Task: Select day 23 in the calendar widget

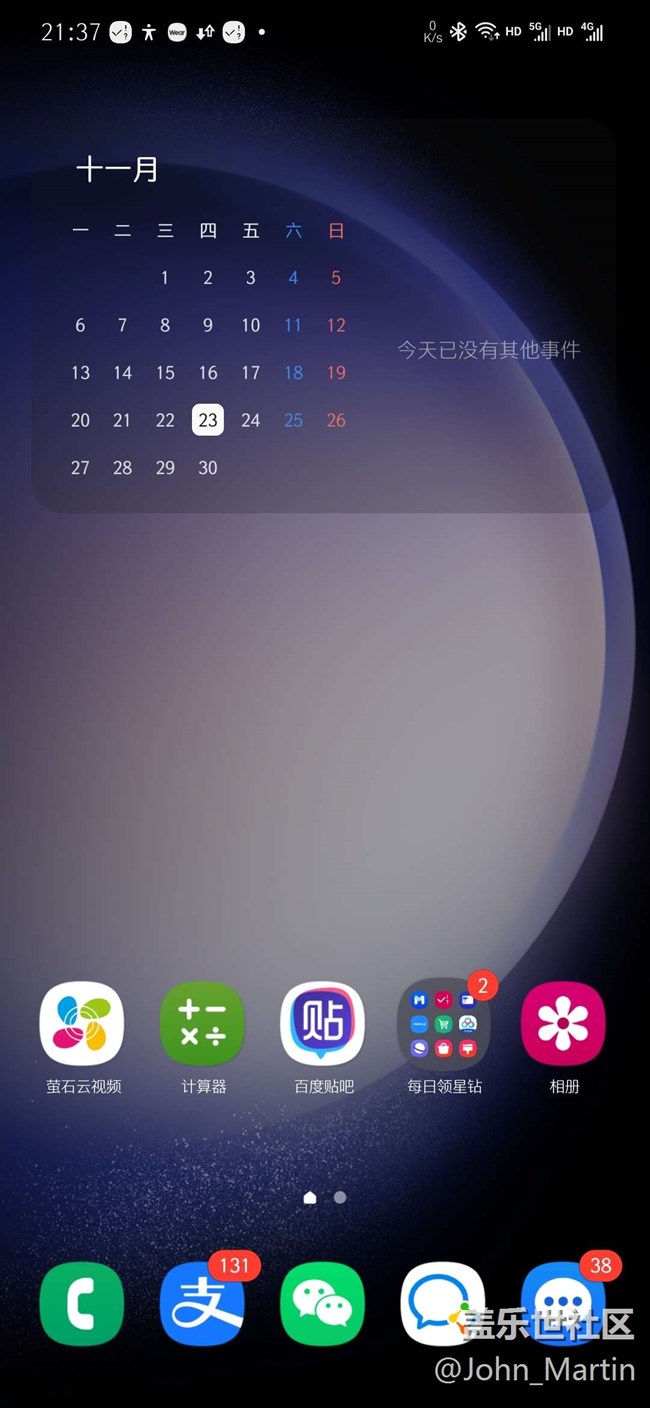Action: click(208, 420)
